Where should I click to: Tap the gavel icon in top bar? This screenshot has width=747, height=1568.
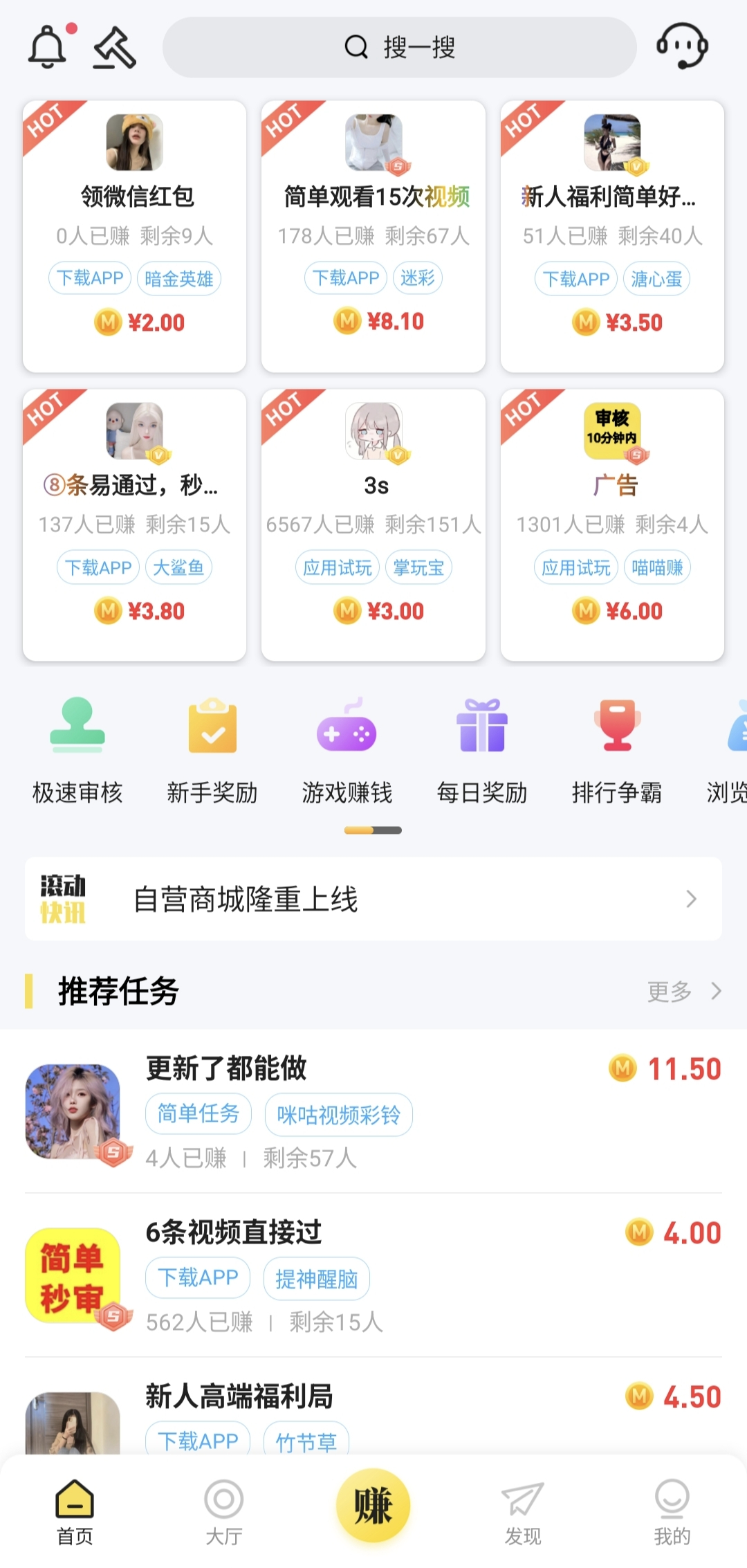115,47
